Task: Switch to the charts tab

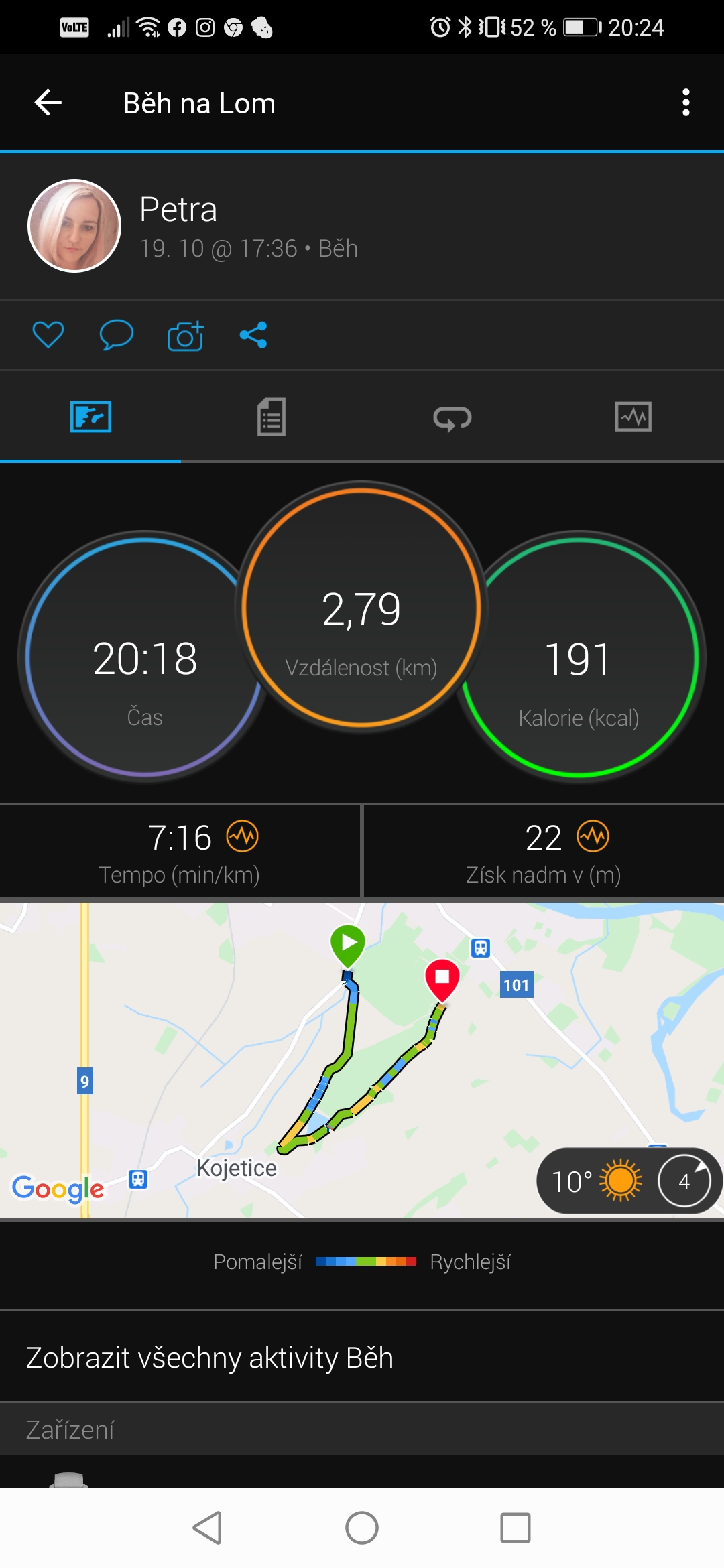Action: click(x=633, y=417)
